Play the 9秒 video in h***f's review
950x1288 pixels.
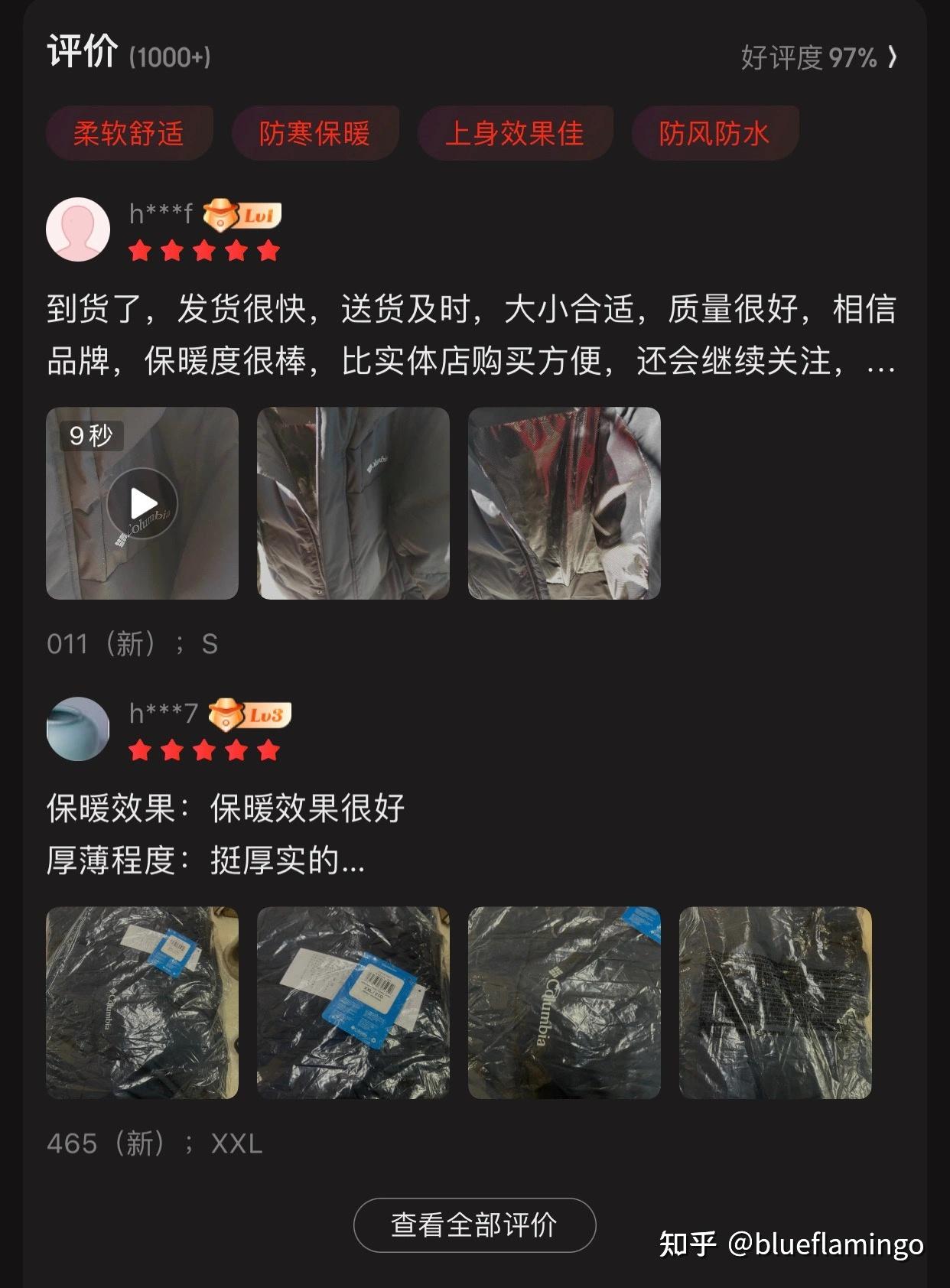(142, 503)
